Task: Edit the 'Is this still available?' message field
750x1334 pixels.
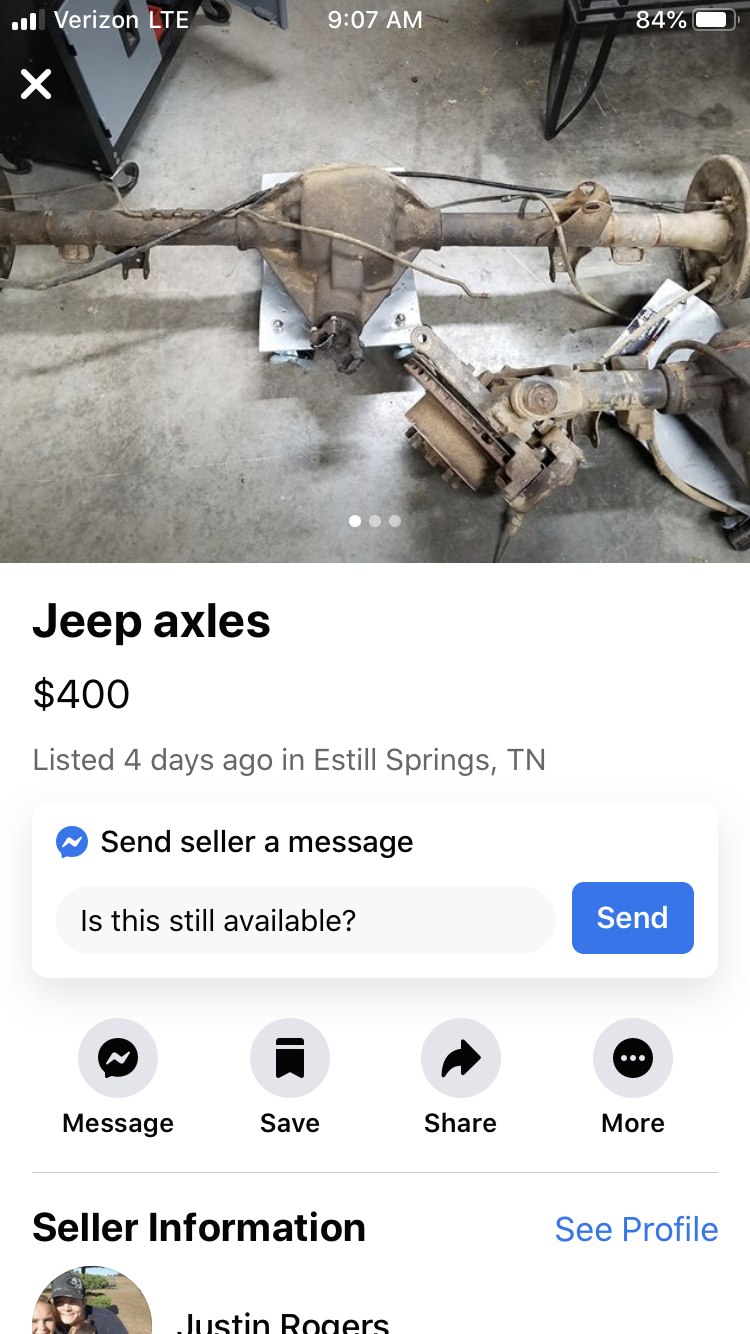Action: (x=305, y=920)
